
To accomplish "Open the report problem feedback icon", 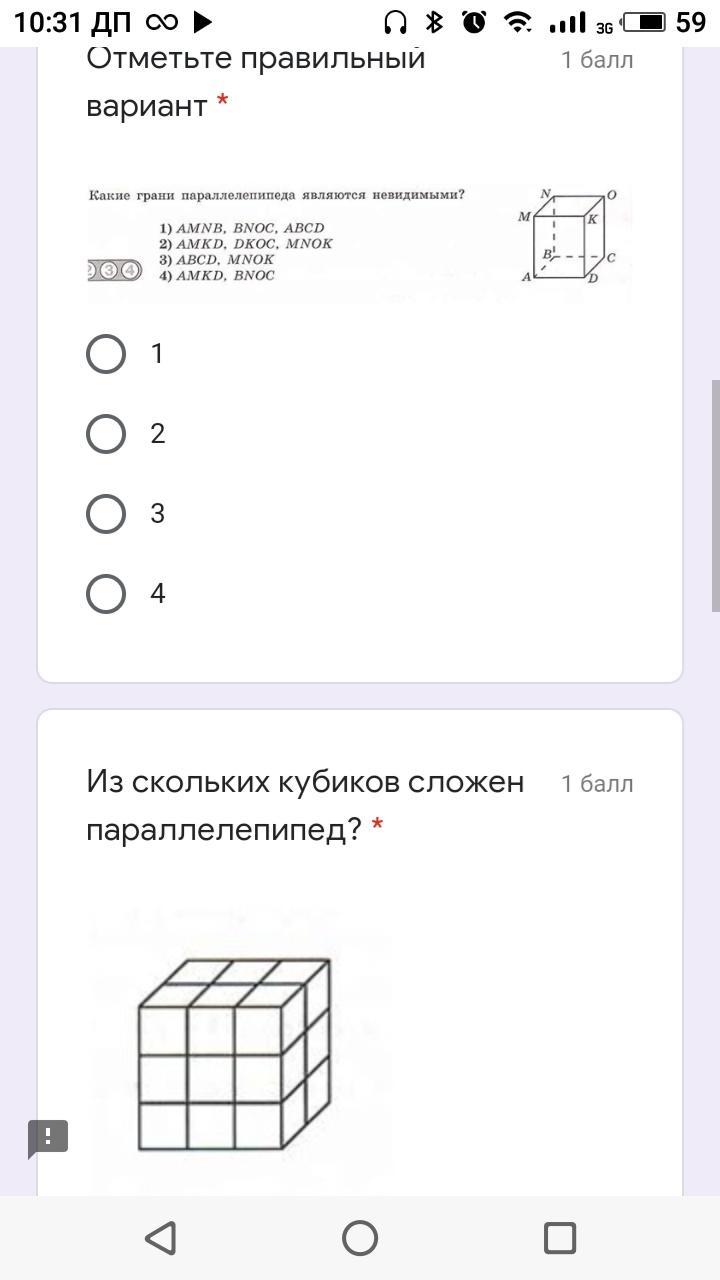I will (x=48, y=1138).
